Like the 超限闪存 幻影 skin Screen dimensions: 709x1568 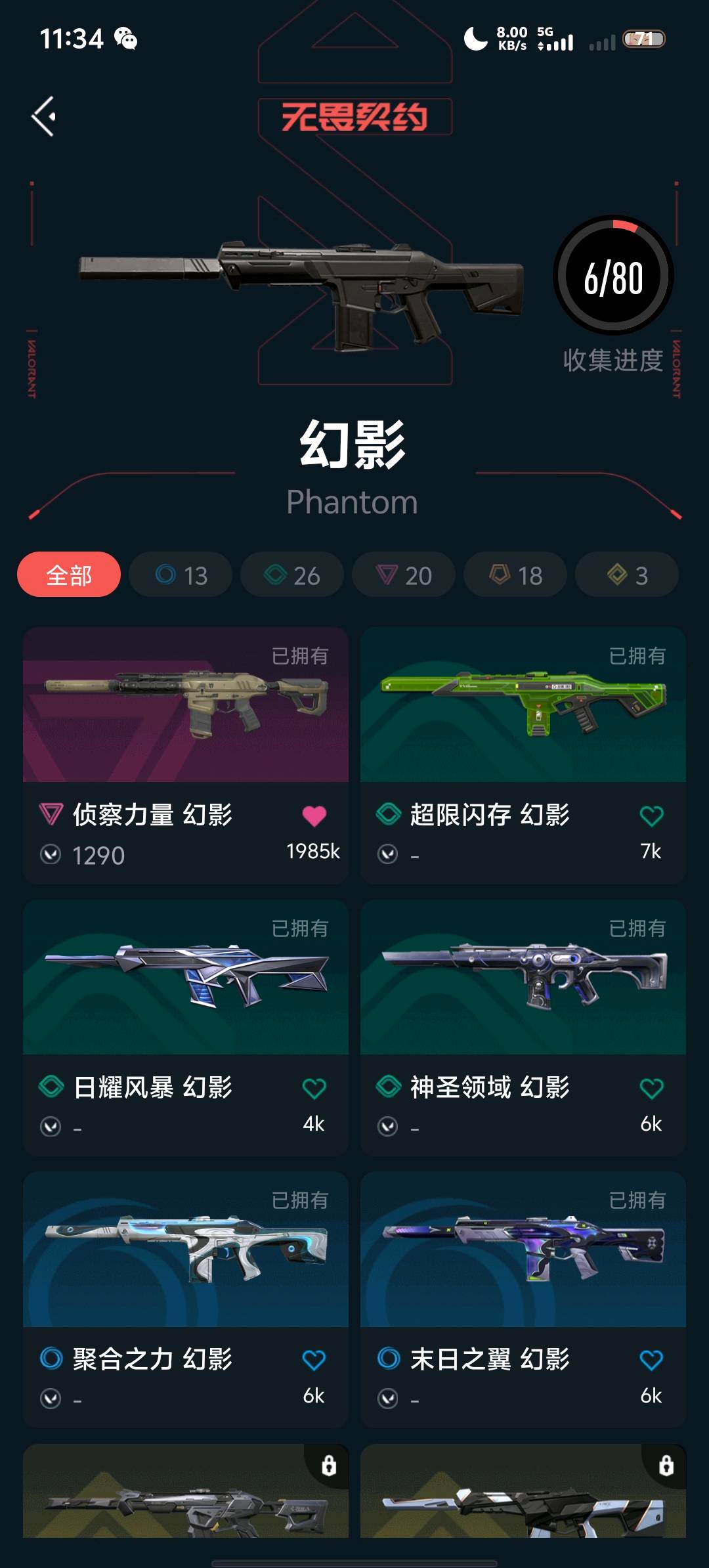click(x=651, y=816)
